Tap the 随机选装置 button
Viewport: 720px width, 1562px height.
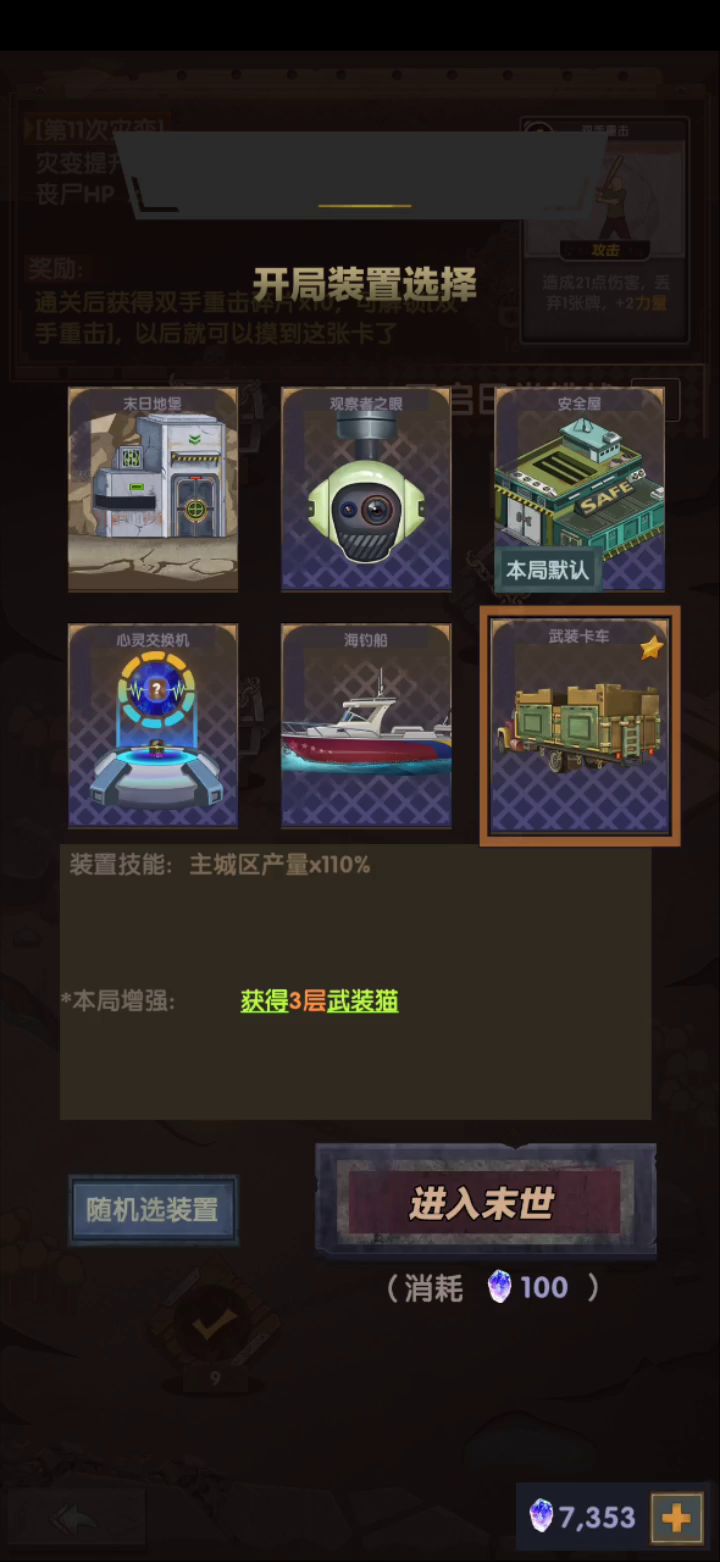153,1209
